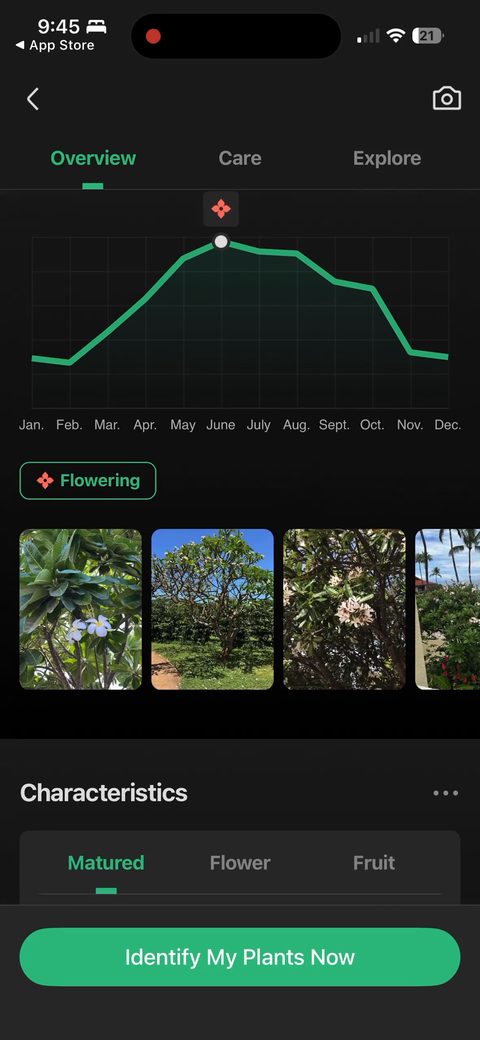The height and width of the screenshot is (1040, 480).
Task: Open the photo of the pink flower cluster
Action: (344, 609)
